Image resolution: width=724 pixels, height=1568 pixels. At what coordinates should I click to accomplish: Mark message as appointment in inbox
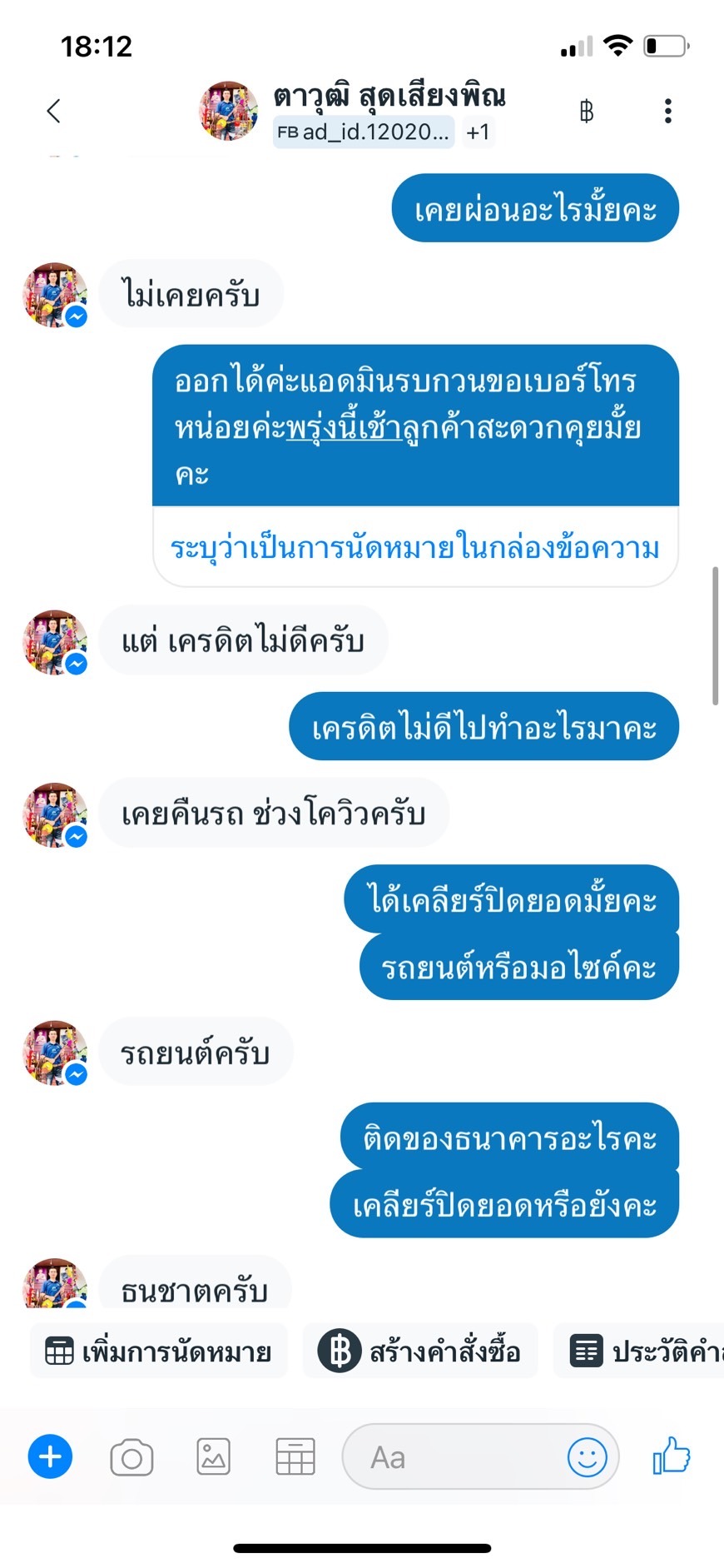[x=414, y=548]
